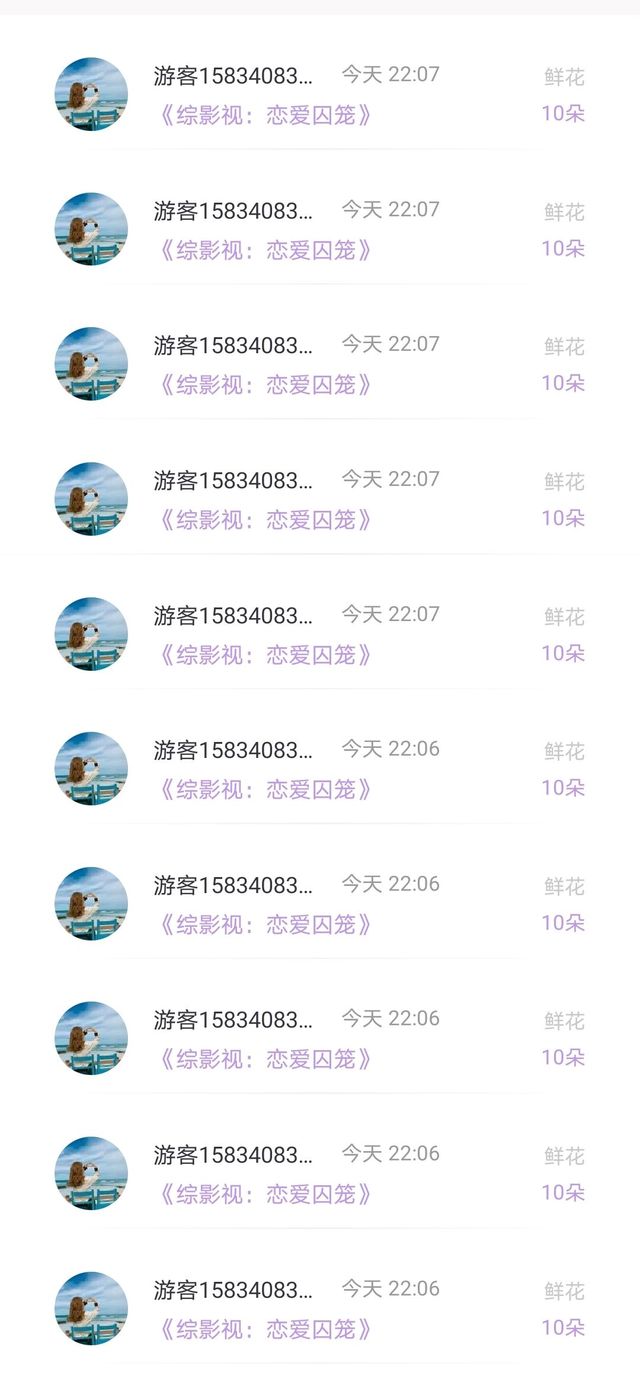Open the user avatar in the last 22:06 entry

coord(91,1308)
